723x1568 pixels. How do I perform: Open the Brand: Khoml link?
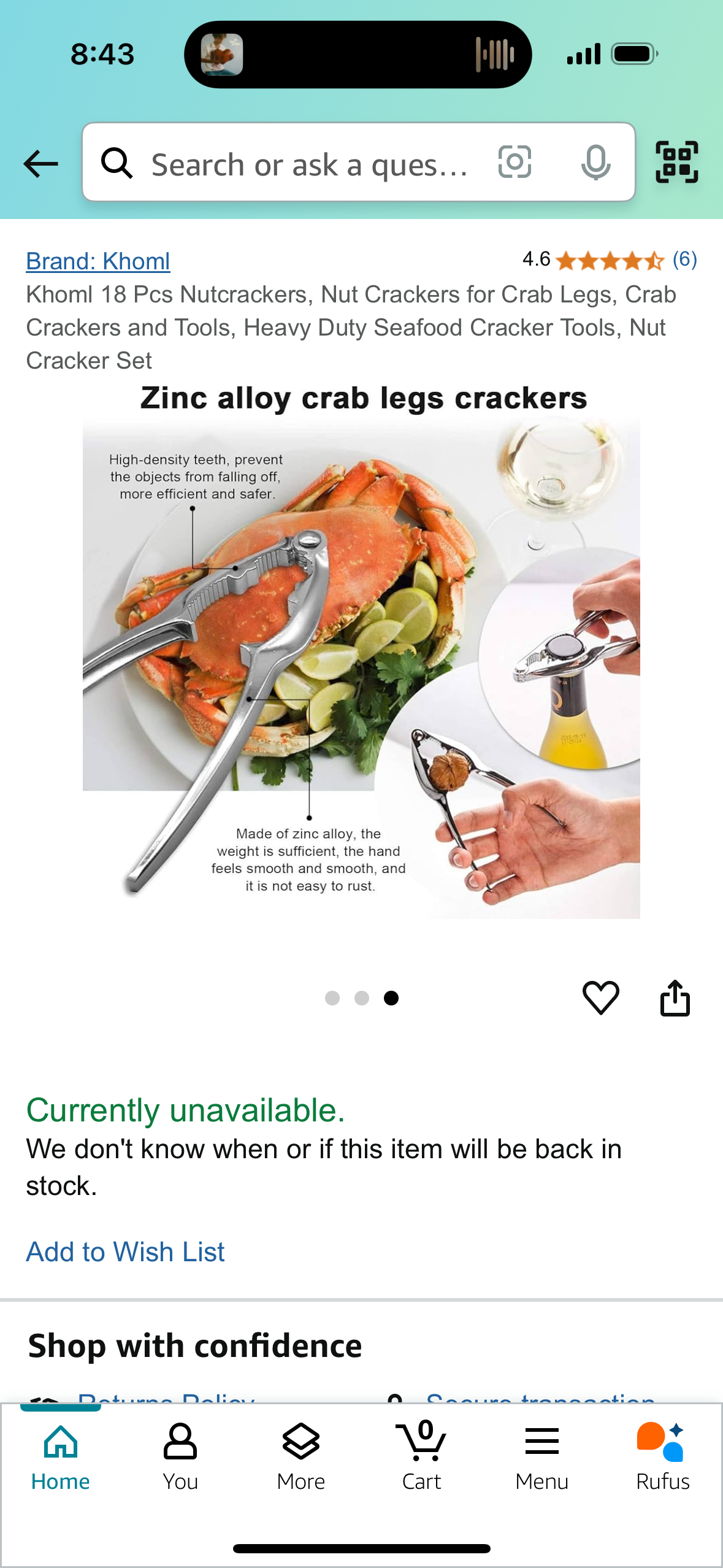coord(98,261)
